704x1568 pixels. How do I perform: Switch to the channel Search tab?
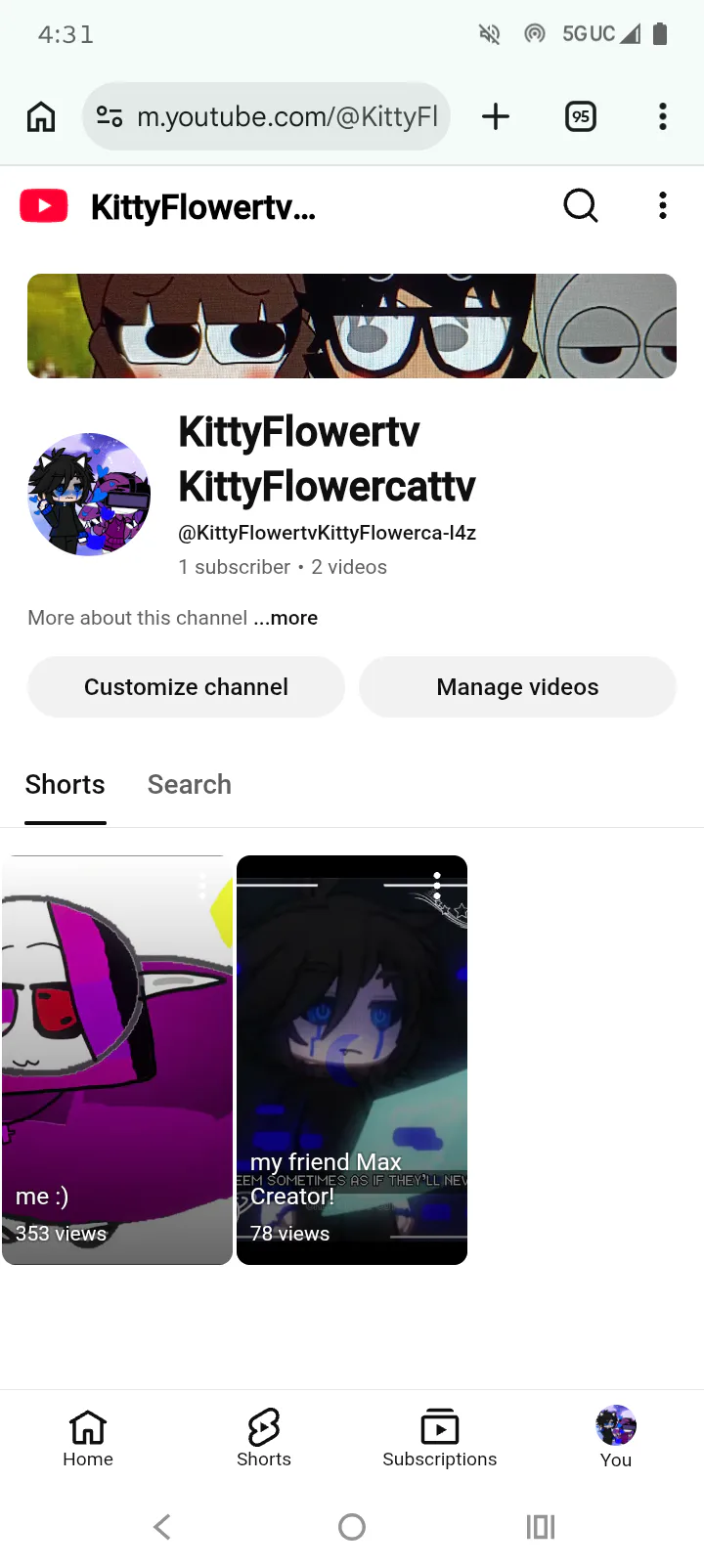coord(190,785)
